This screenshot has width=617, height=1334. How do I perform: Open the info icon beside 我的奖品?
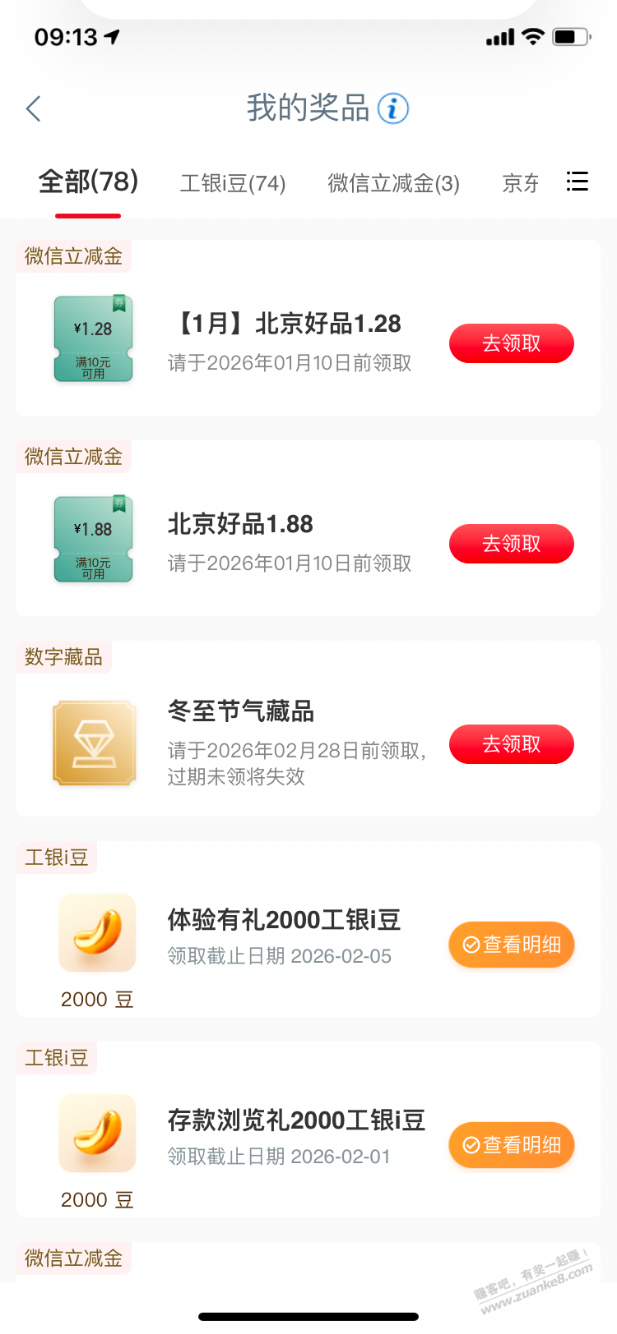(x=393, y=108)
